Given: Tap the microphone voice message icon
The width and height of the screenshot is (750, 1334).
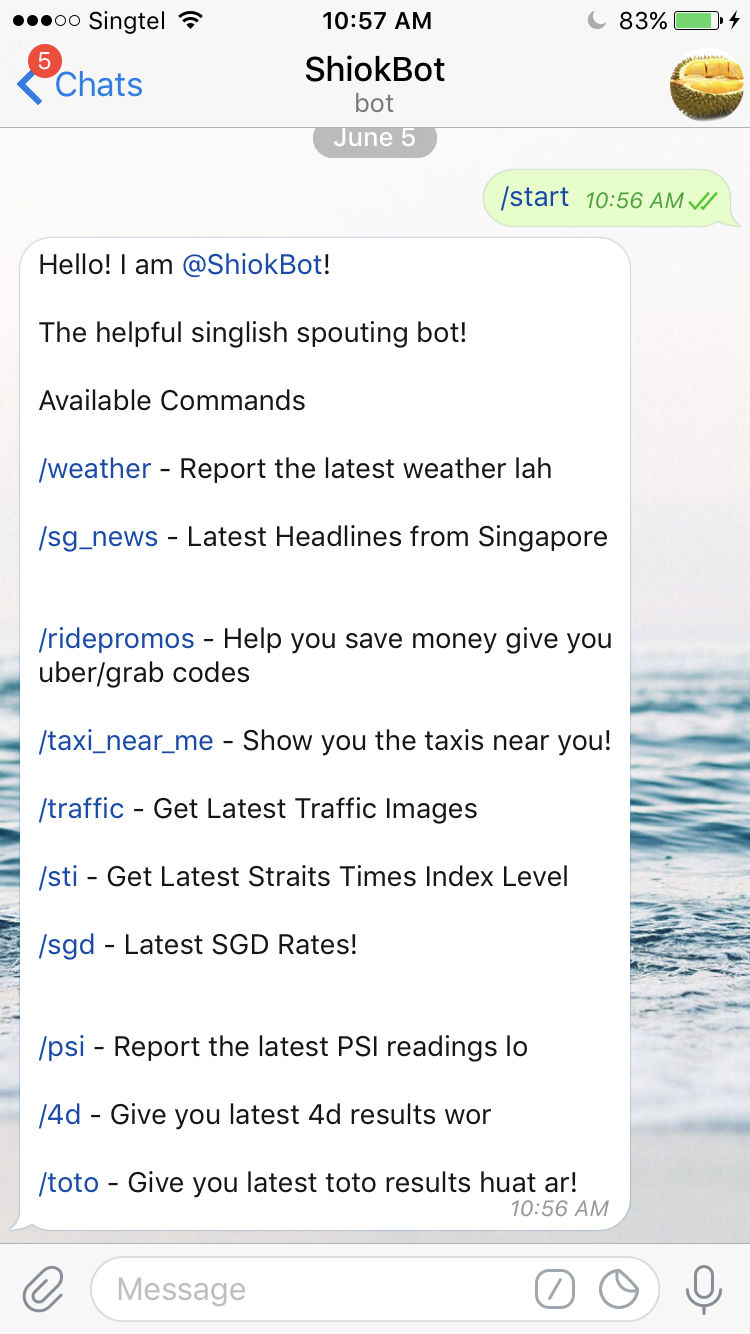Looking at the screenshot, I should pyautogui.click(x=703, y=1289).
